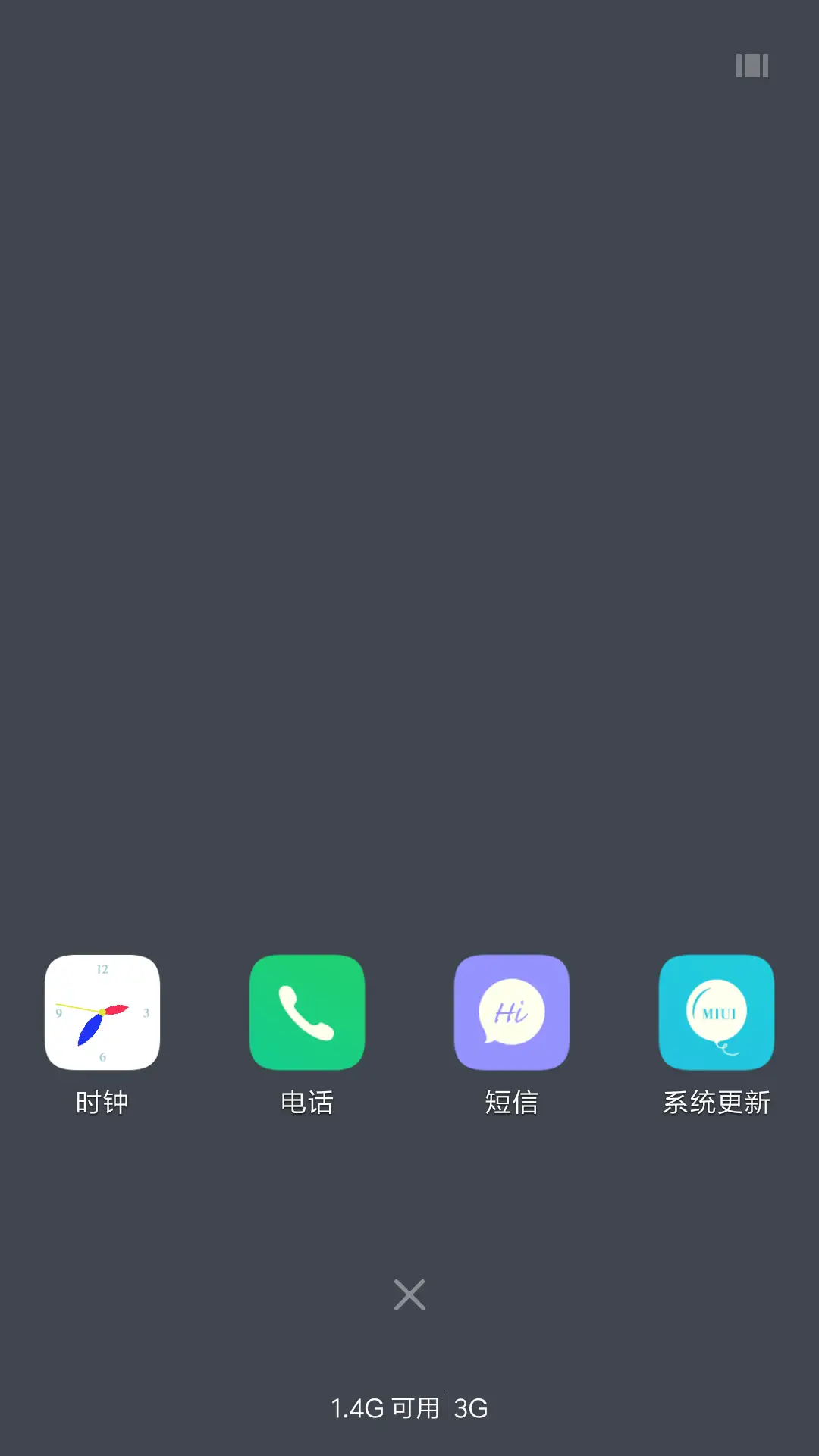Image resolution: width=819 pixels, height=1456 pixels.
Task: Tap the '1.4G 可用' storage info
Action: (x=387, y=1408)
